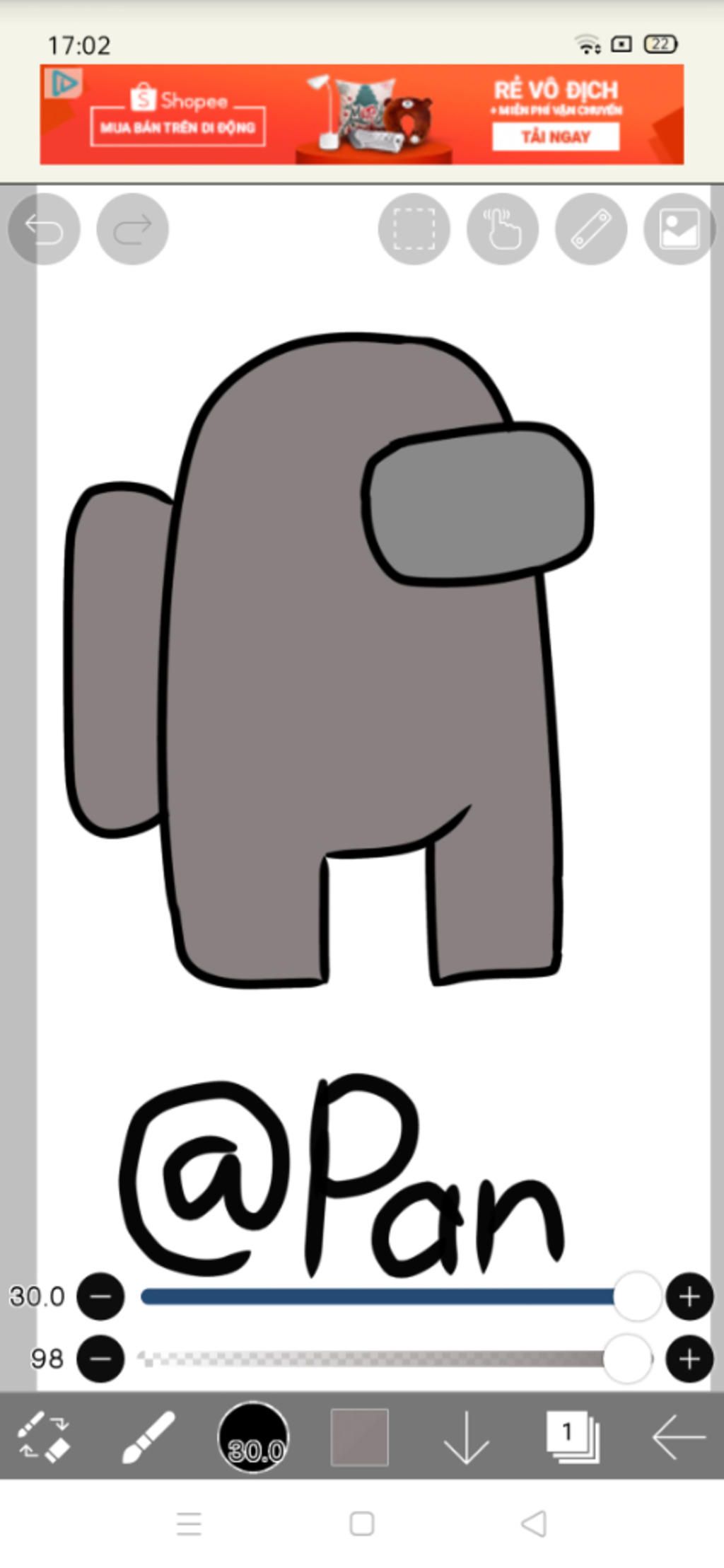
Task: Go back with the left arrow
Action: coord(678,1436)
